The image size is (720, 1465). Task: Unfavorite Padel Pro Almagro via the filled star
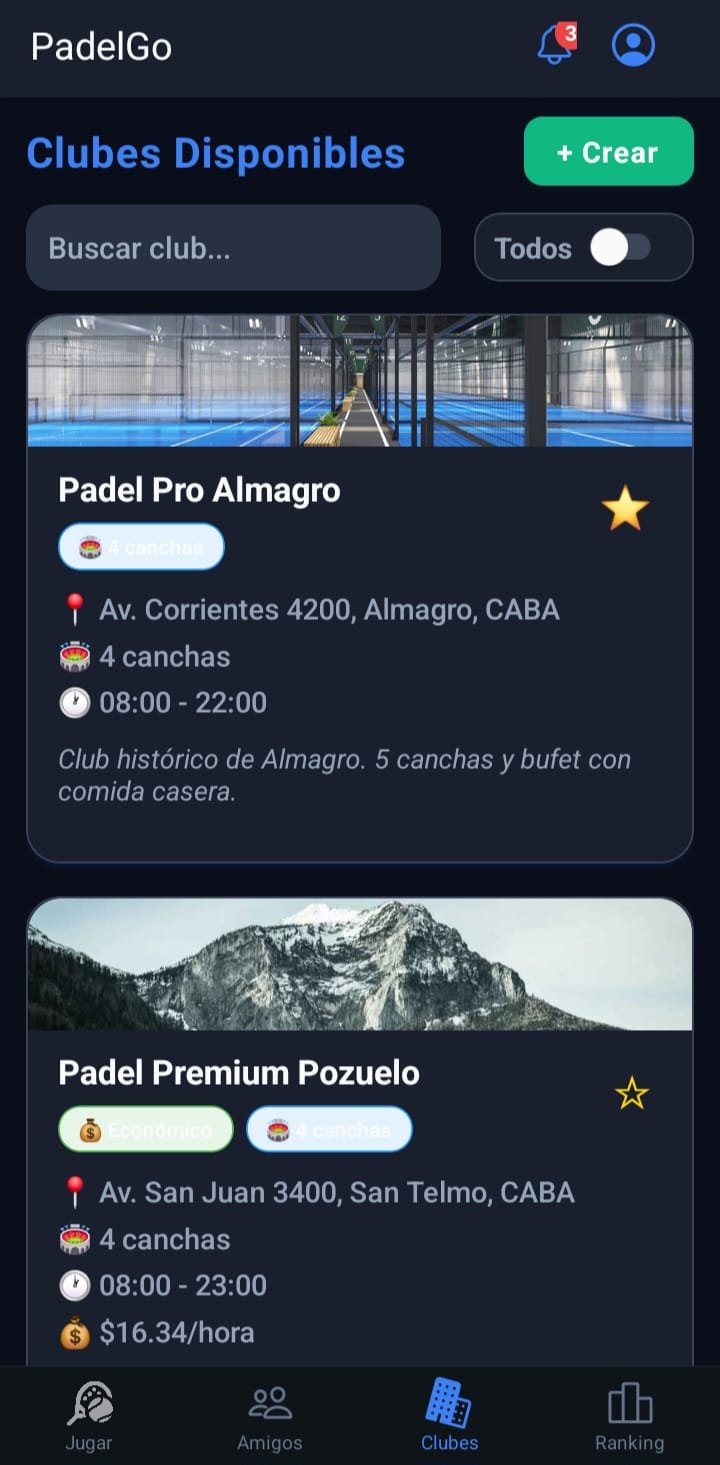point(625,507)
